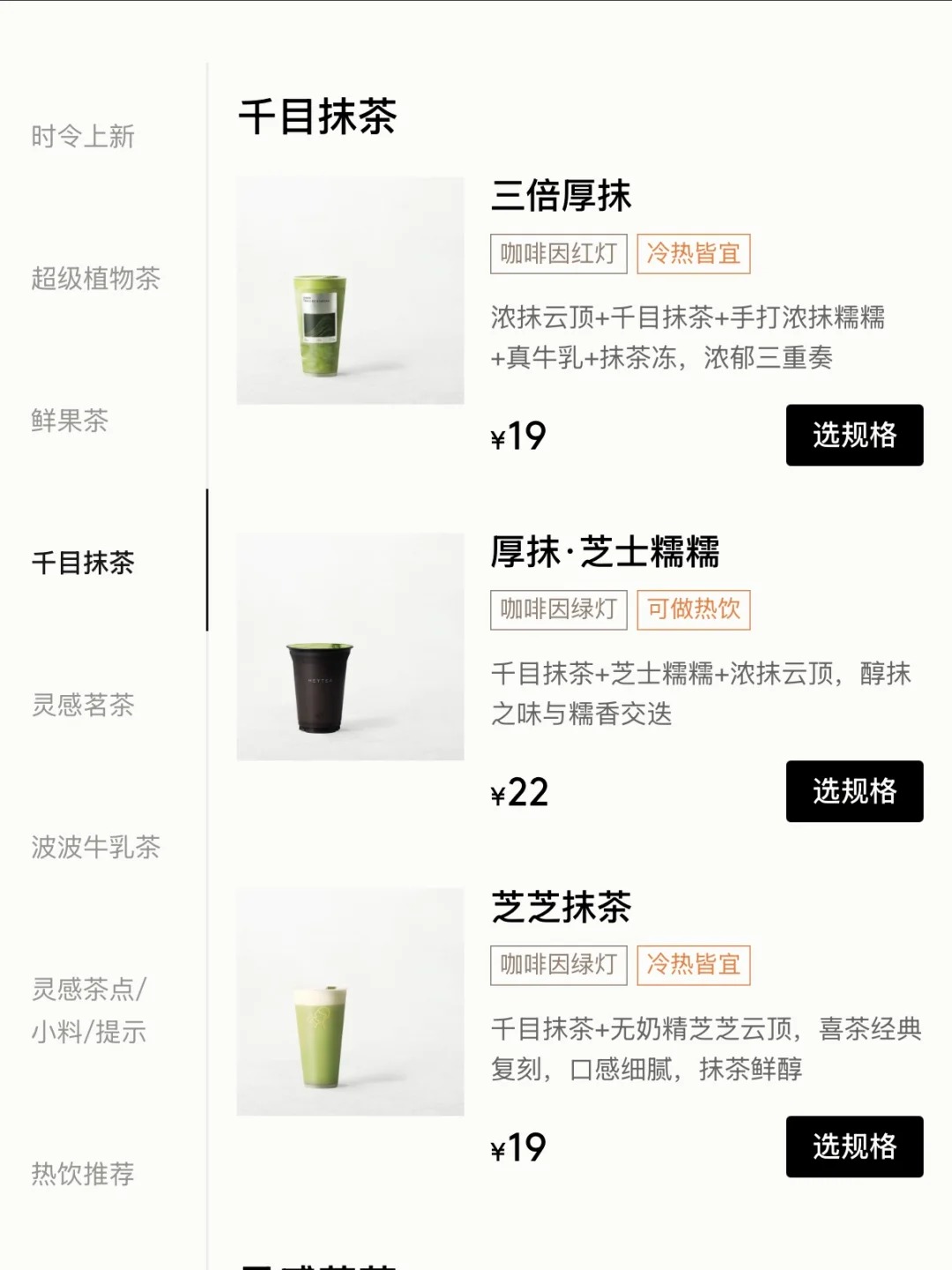Viewport: 952px width, 1270px height.
Task: Jump to 热饮推荐 category
Action: coord(83,1174)
